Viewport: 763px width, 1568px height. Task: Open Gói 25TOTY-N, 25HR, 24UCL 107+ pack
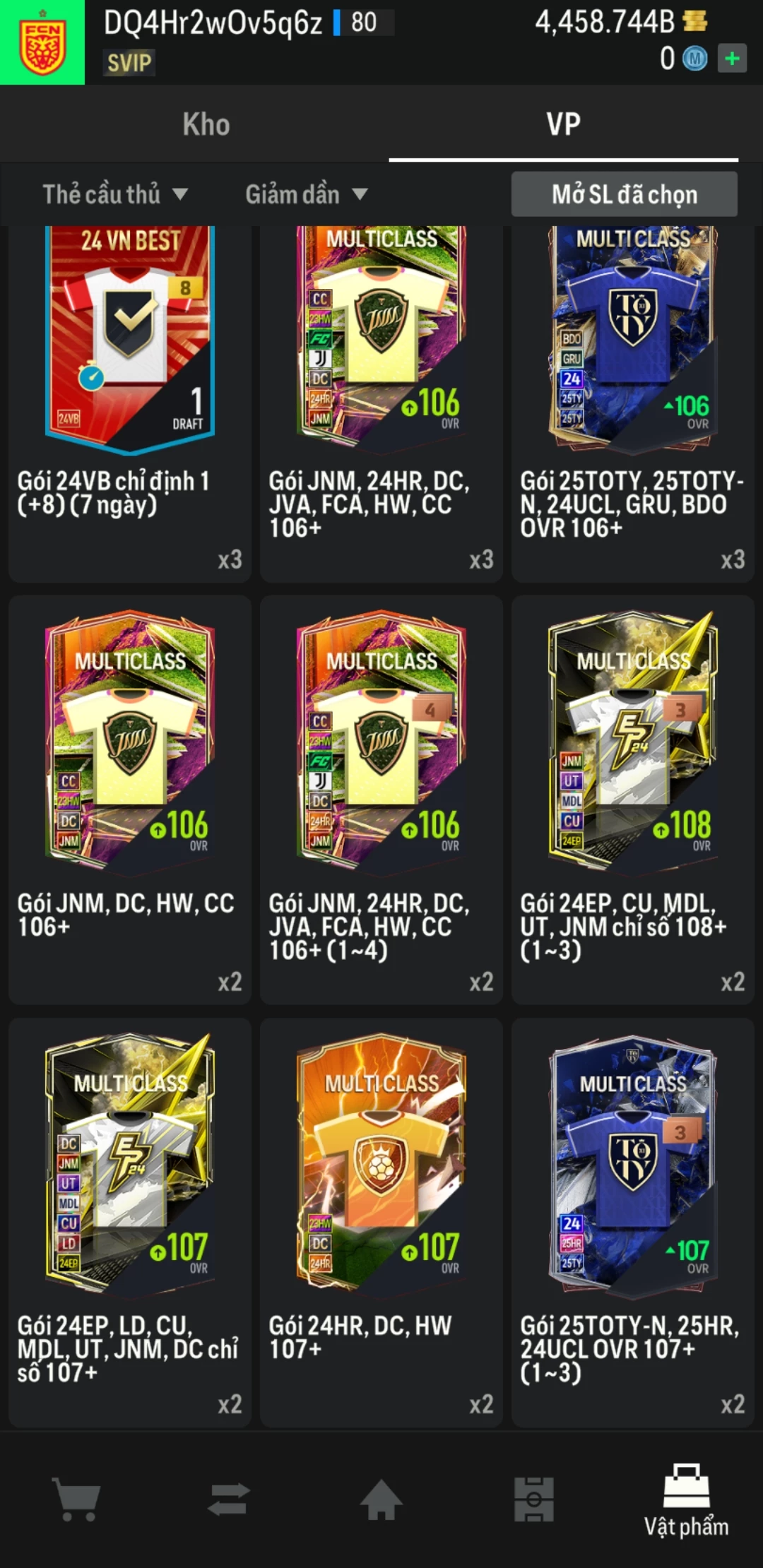point(632,1222)
